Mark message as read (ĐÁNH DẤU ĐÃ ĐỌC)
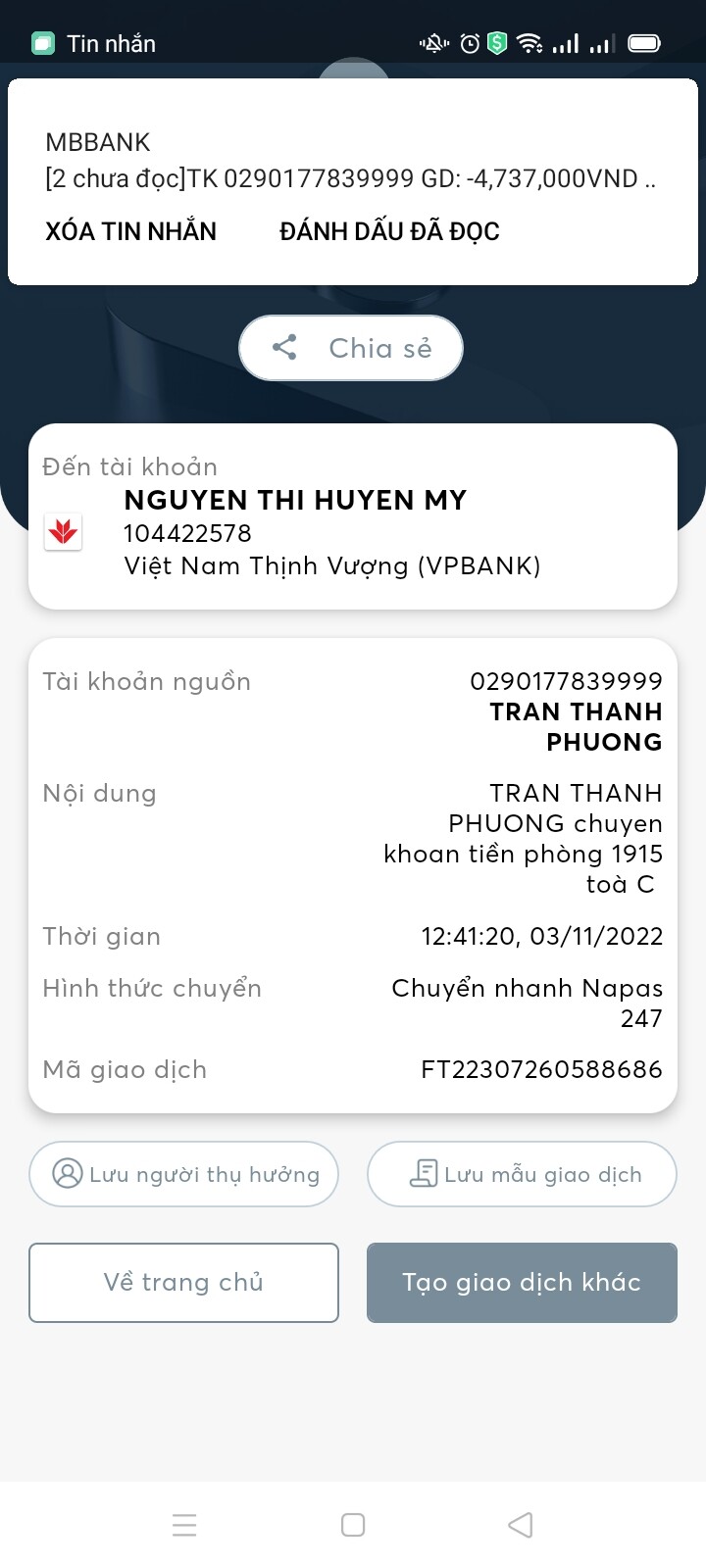Image resolution: width=706 pixels, height=1568 pixels. pyautogui.click(x=389, y=231)
